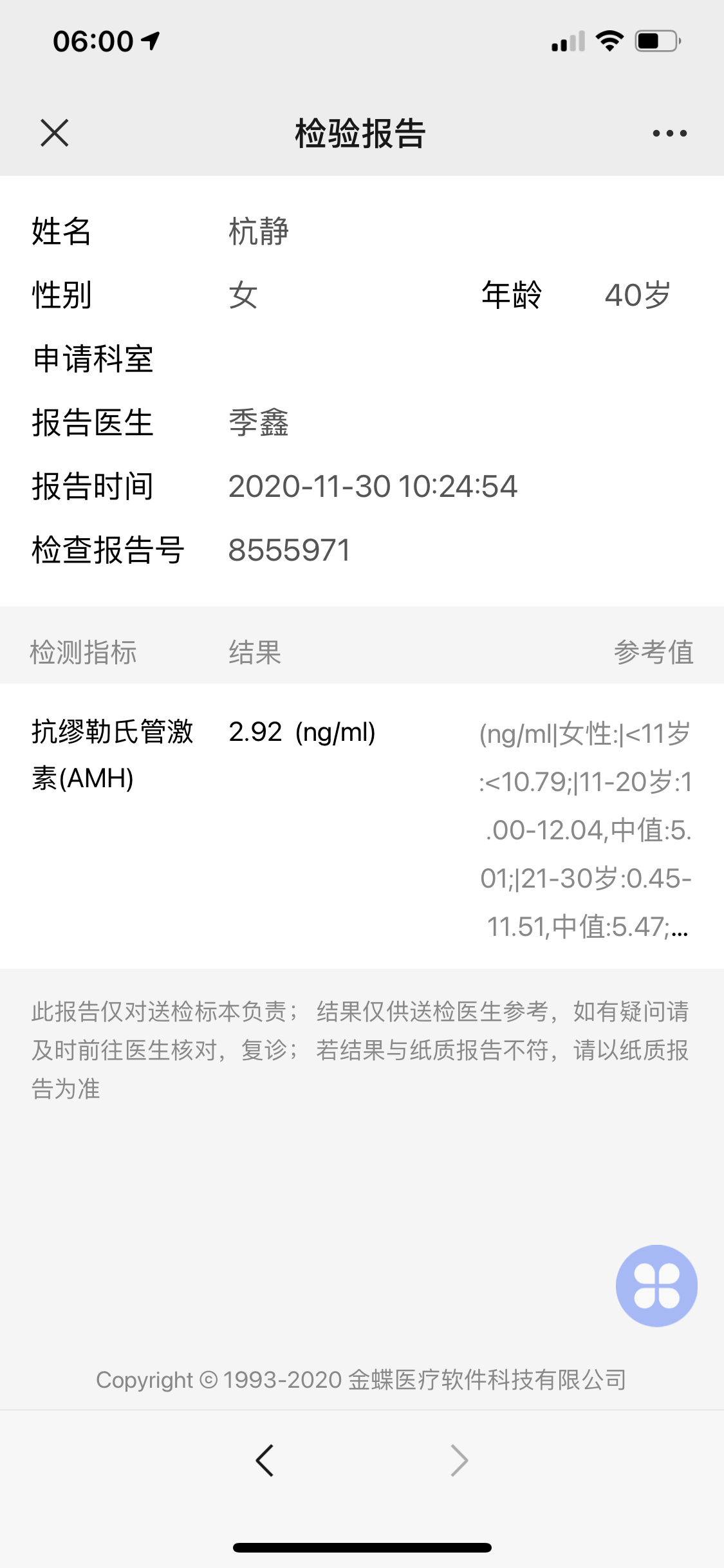The width and height of the screenshot is (724, 1568).
Task: Open the three-dot more options menu
Action: coord(669,133)
